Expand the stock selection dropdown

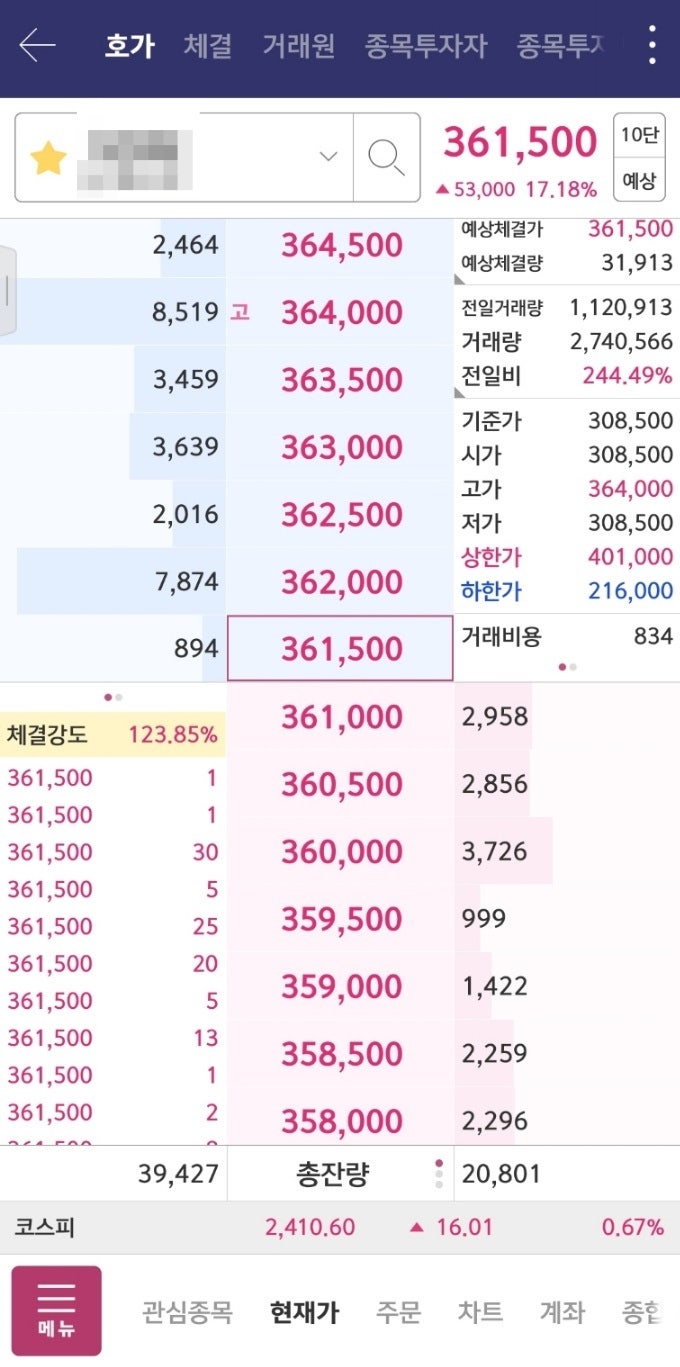(328, 157)
